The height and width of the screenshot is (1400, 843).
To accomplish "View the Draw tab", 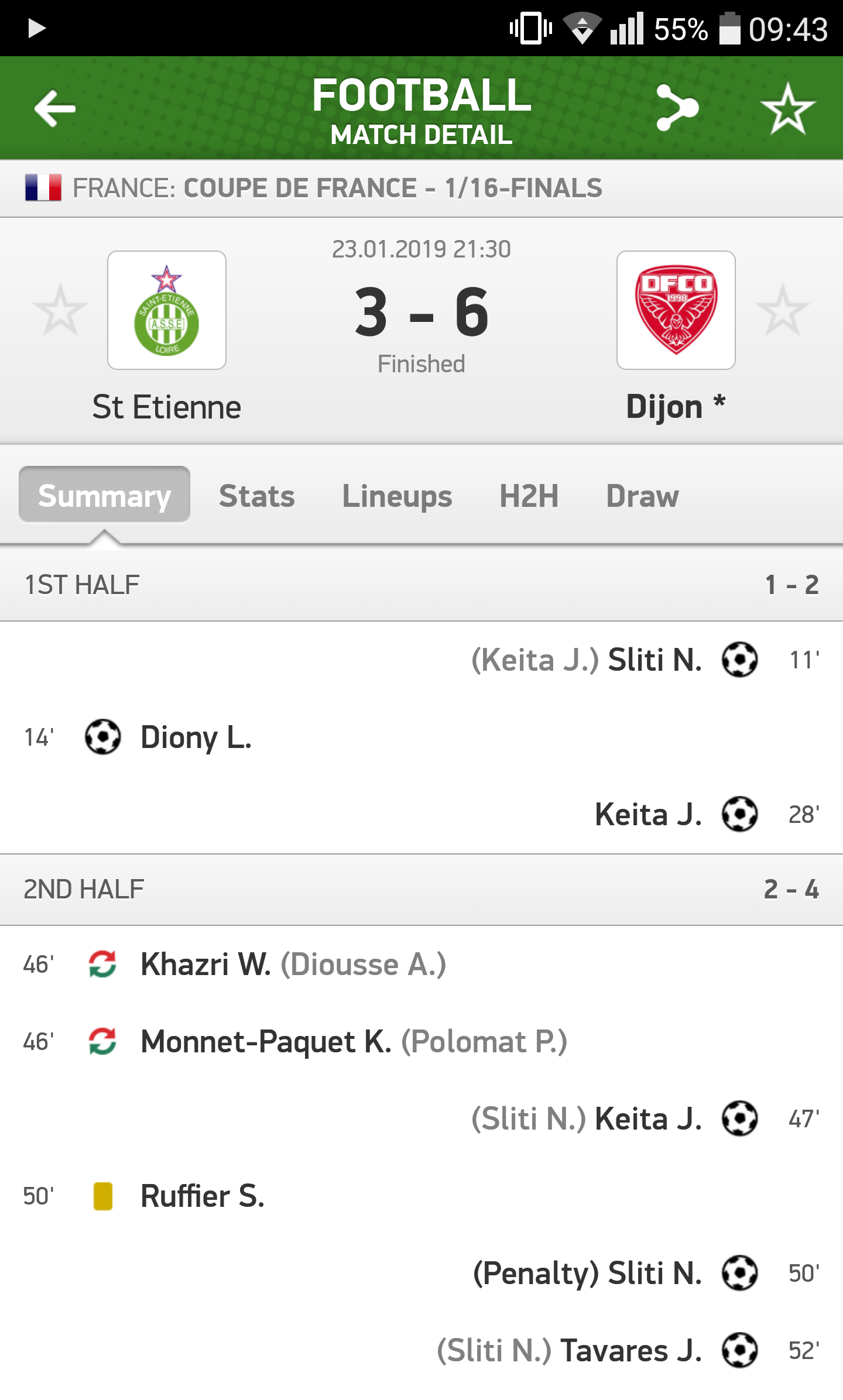I will 642,496.
